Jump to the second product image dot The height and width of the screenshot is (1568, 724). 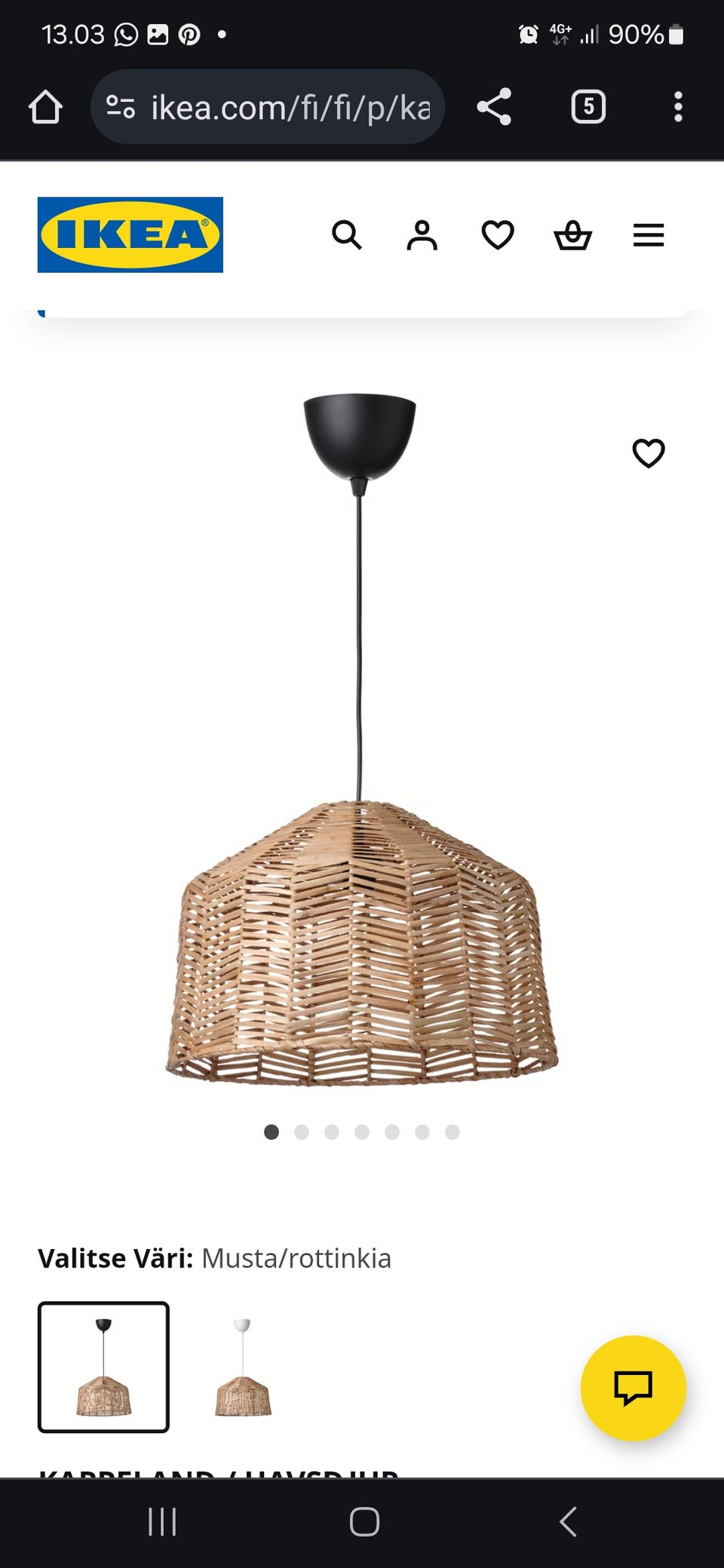302,1132
